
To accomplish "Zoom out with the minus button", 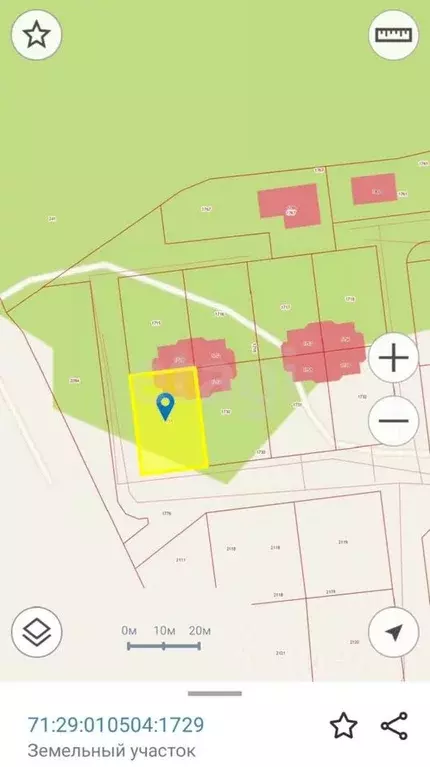I will (x=393, y=421).
